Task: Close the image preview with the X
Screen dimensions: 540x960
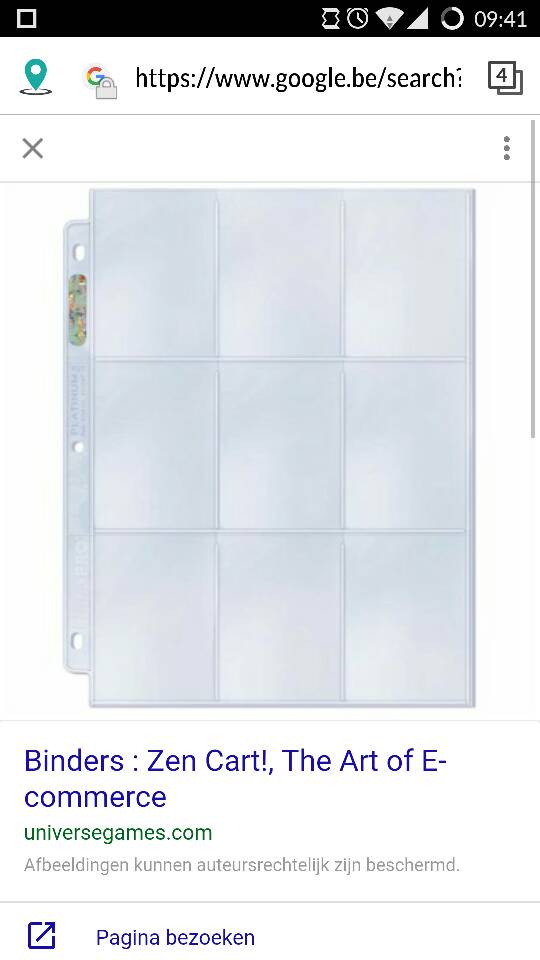Action: pos(32,148)
